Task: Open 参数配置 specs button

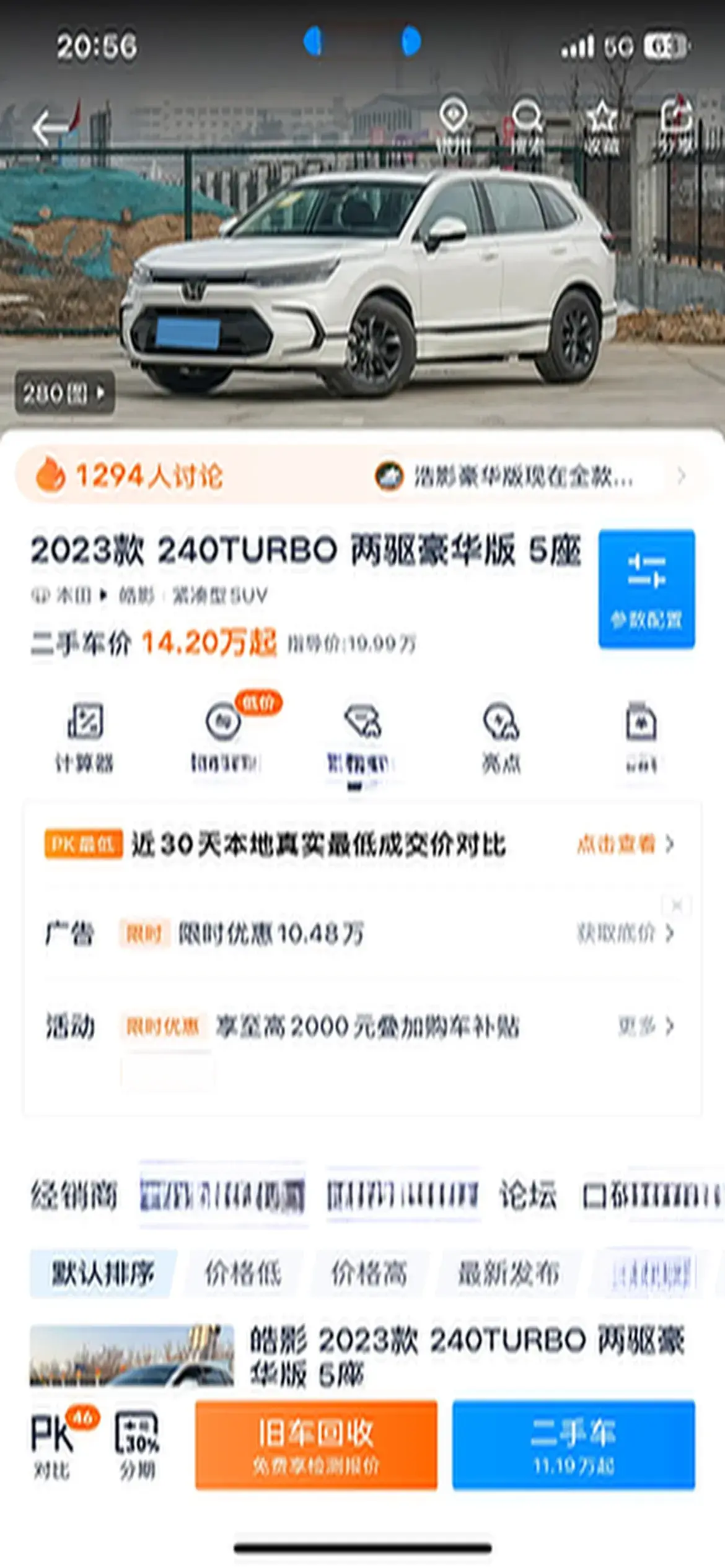Action: tap(646, 589)
